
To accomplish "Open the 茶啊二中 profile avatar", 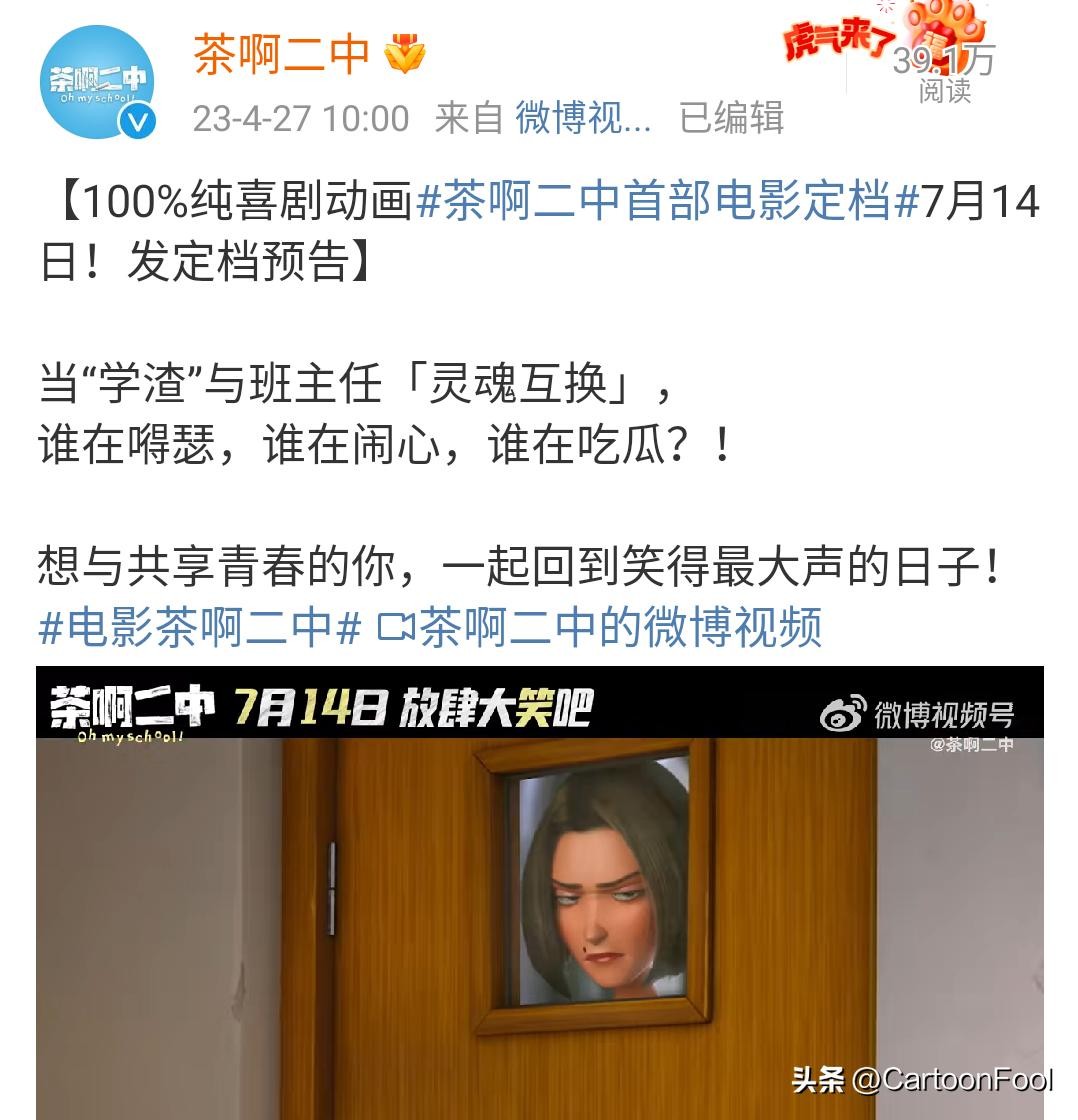I will pos(97,82).
